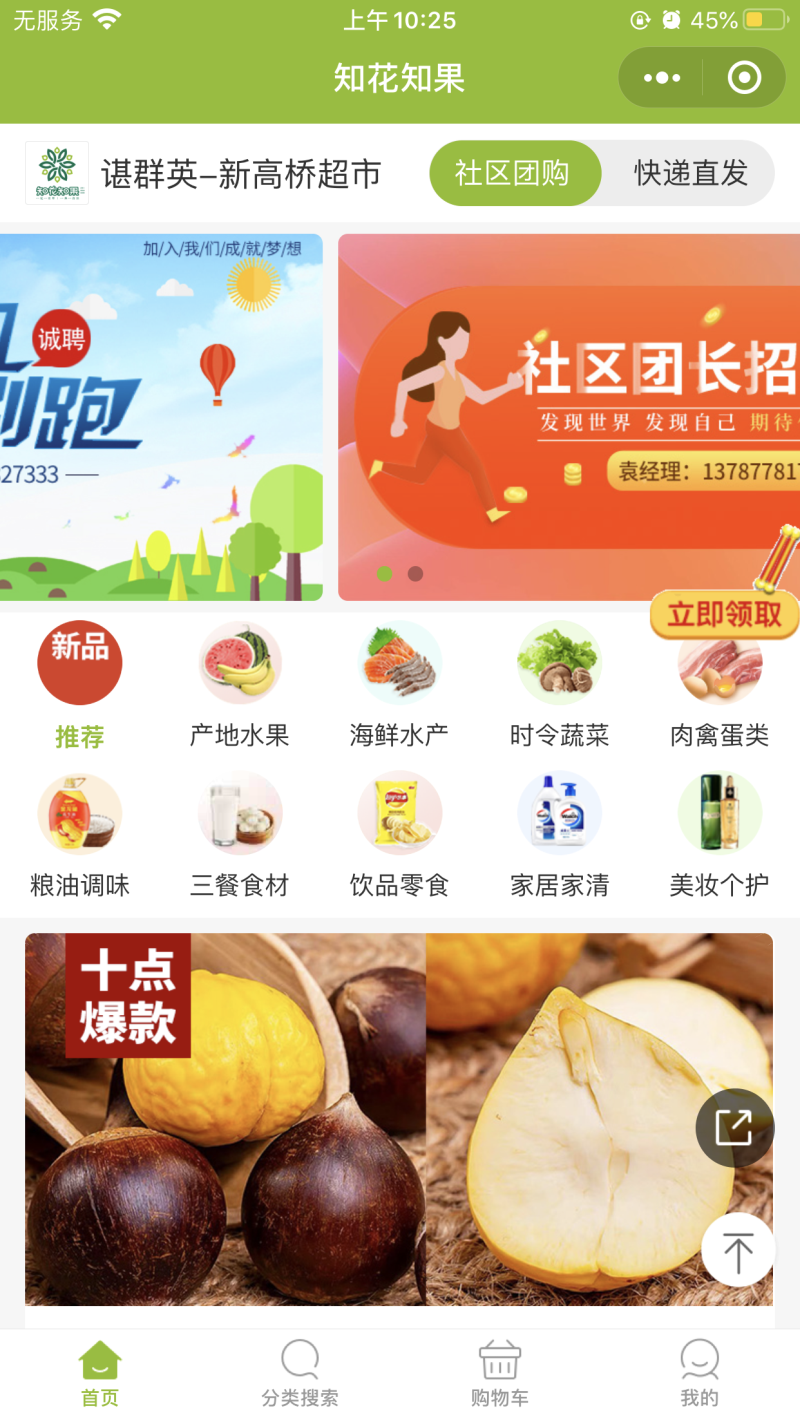Share the page with floating share icon

tap(734, 1127)
